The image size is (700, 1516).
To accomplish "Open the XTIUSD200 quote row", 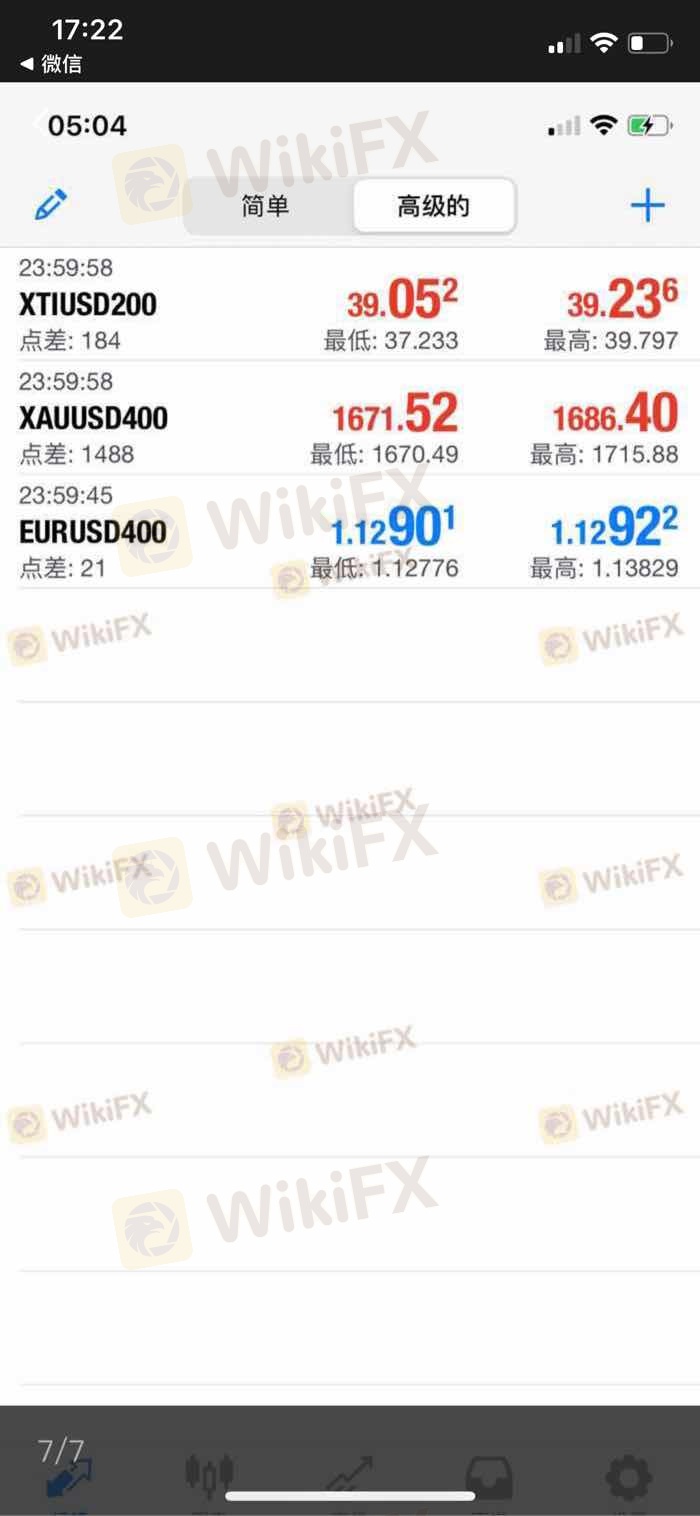I will pos(350,304).
